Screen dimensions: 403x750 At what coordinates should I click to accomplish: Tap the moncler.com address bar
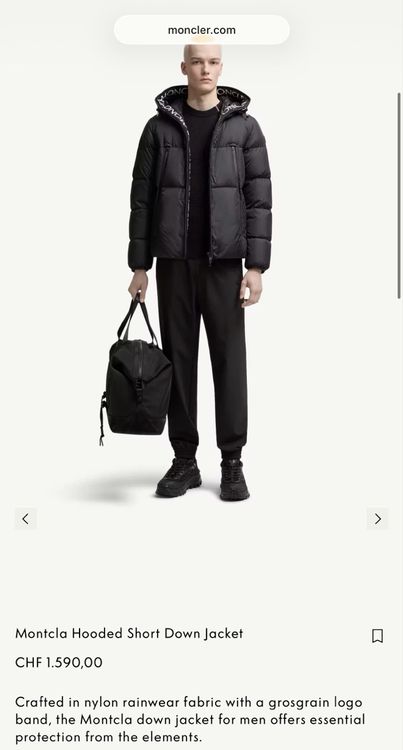[x=201, y=30]
